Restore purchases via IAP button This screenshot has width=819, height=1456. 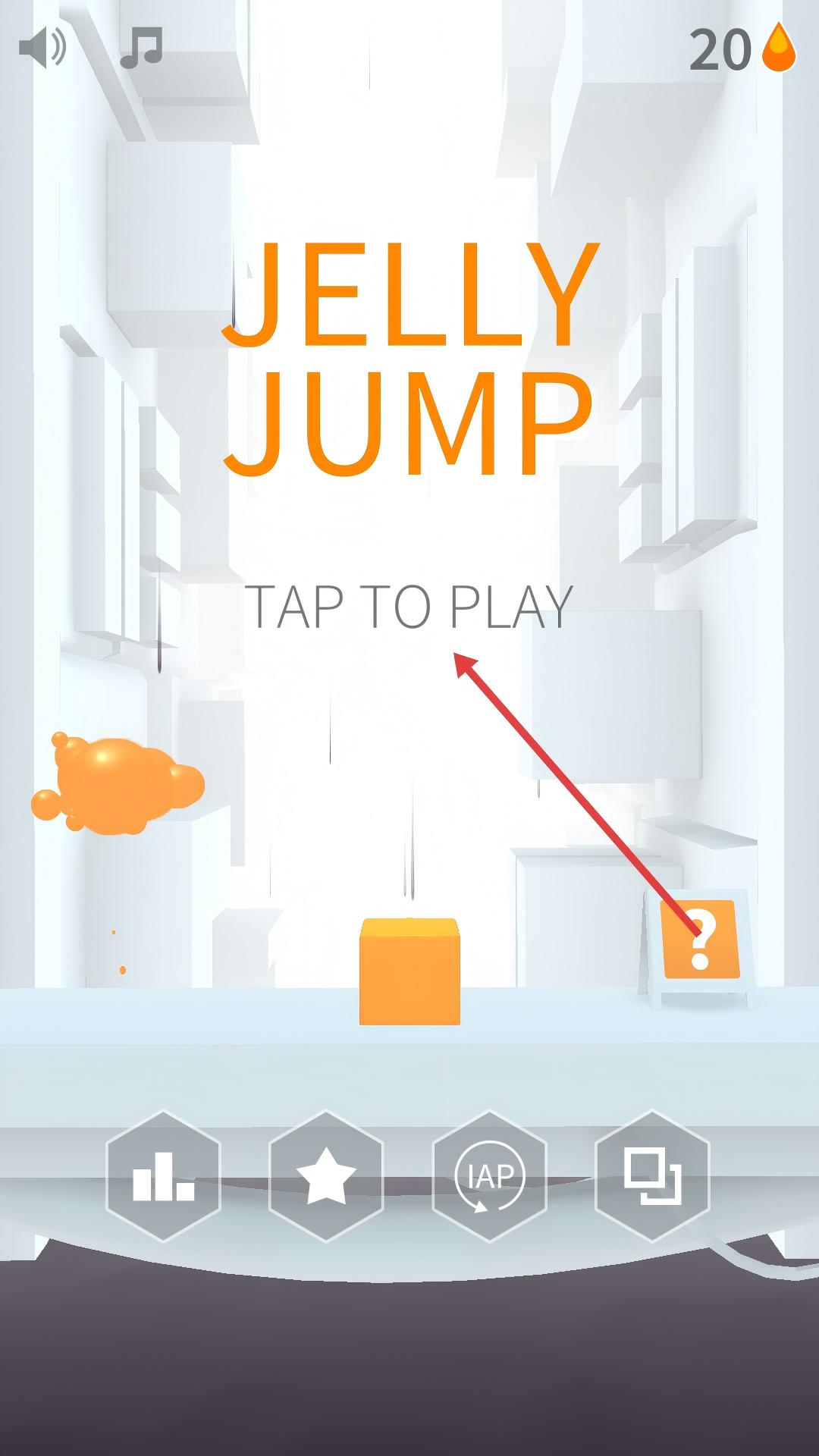coord(489,1175)
